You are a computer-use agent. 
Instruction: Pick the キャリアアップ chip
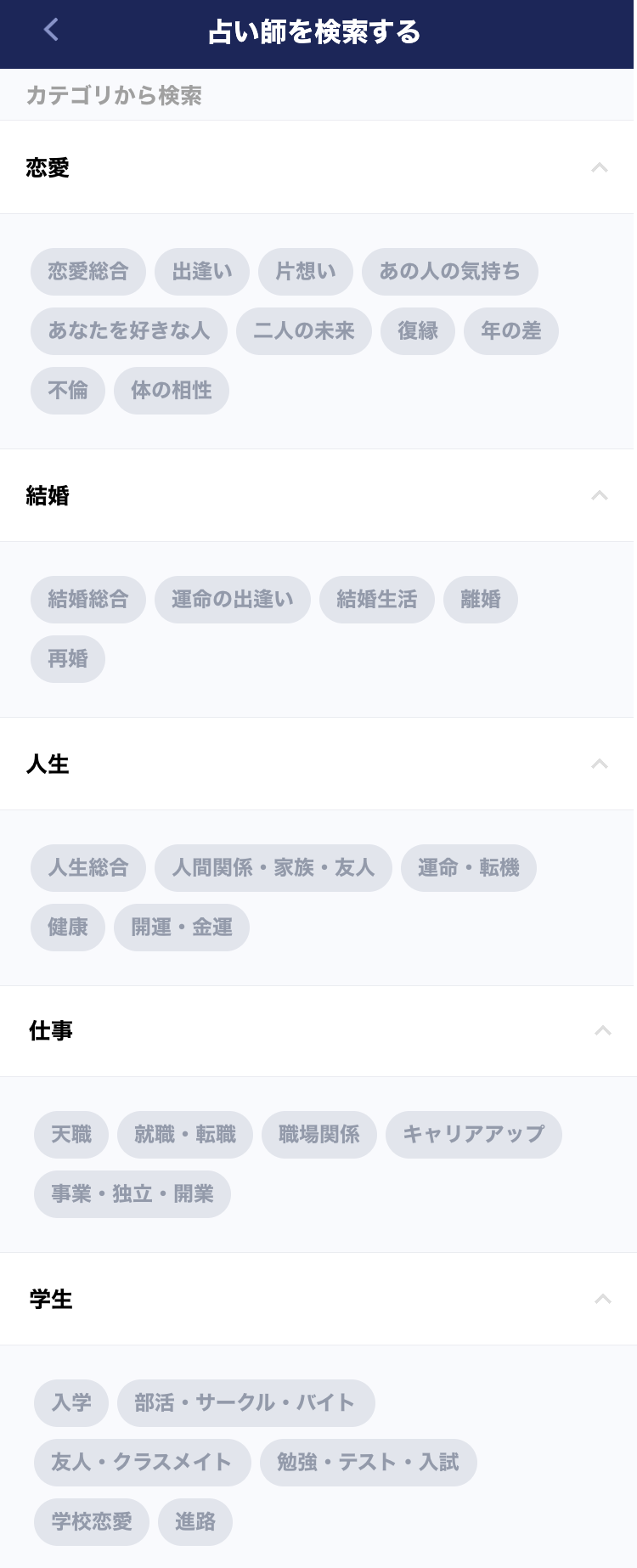pos(474,1135)
